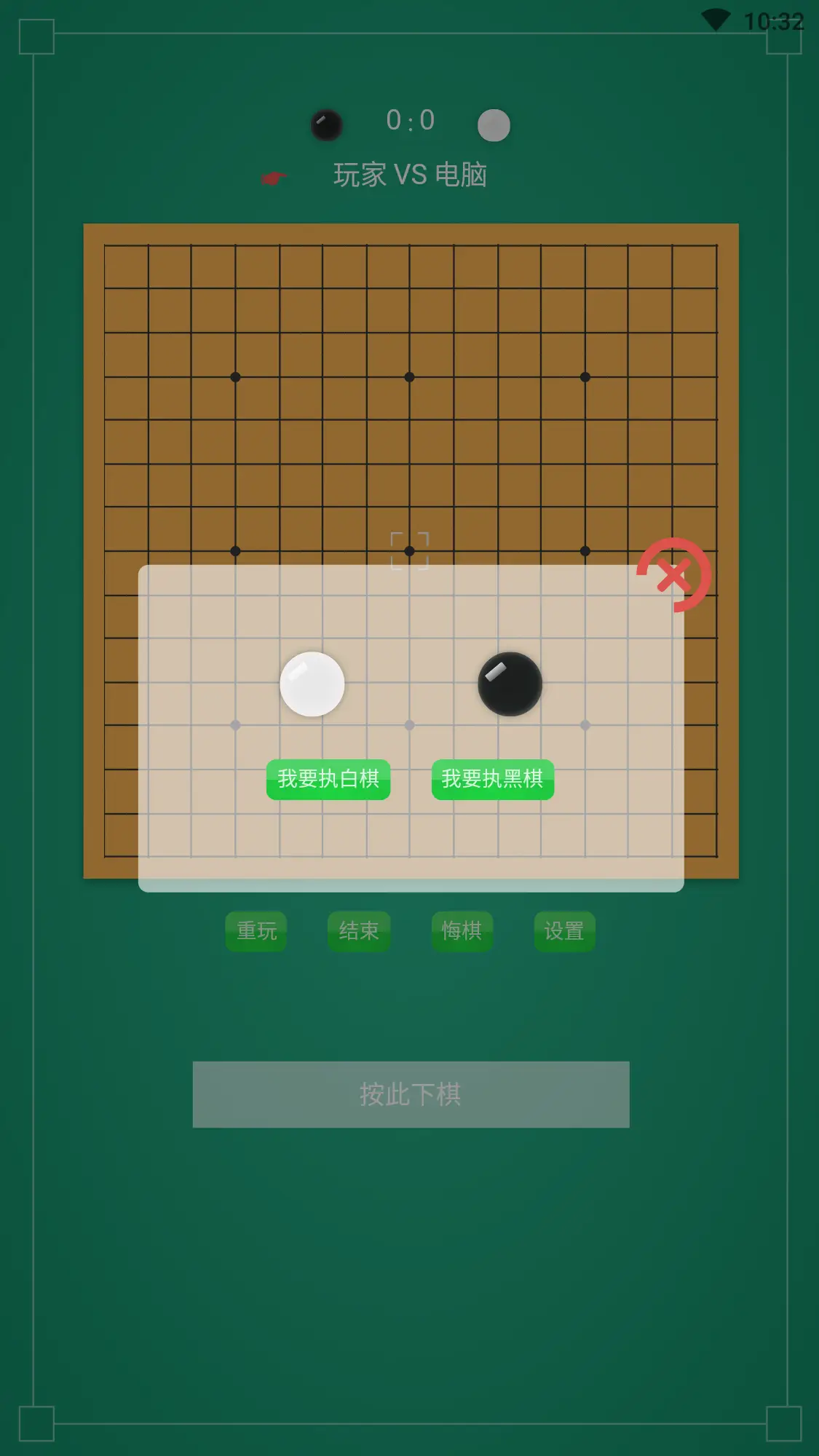Tap 重玩 to restart the game
This screenshot has height=1456, width=819.
[256, 931]
